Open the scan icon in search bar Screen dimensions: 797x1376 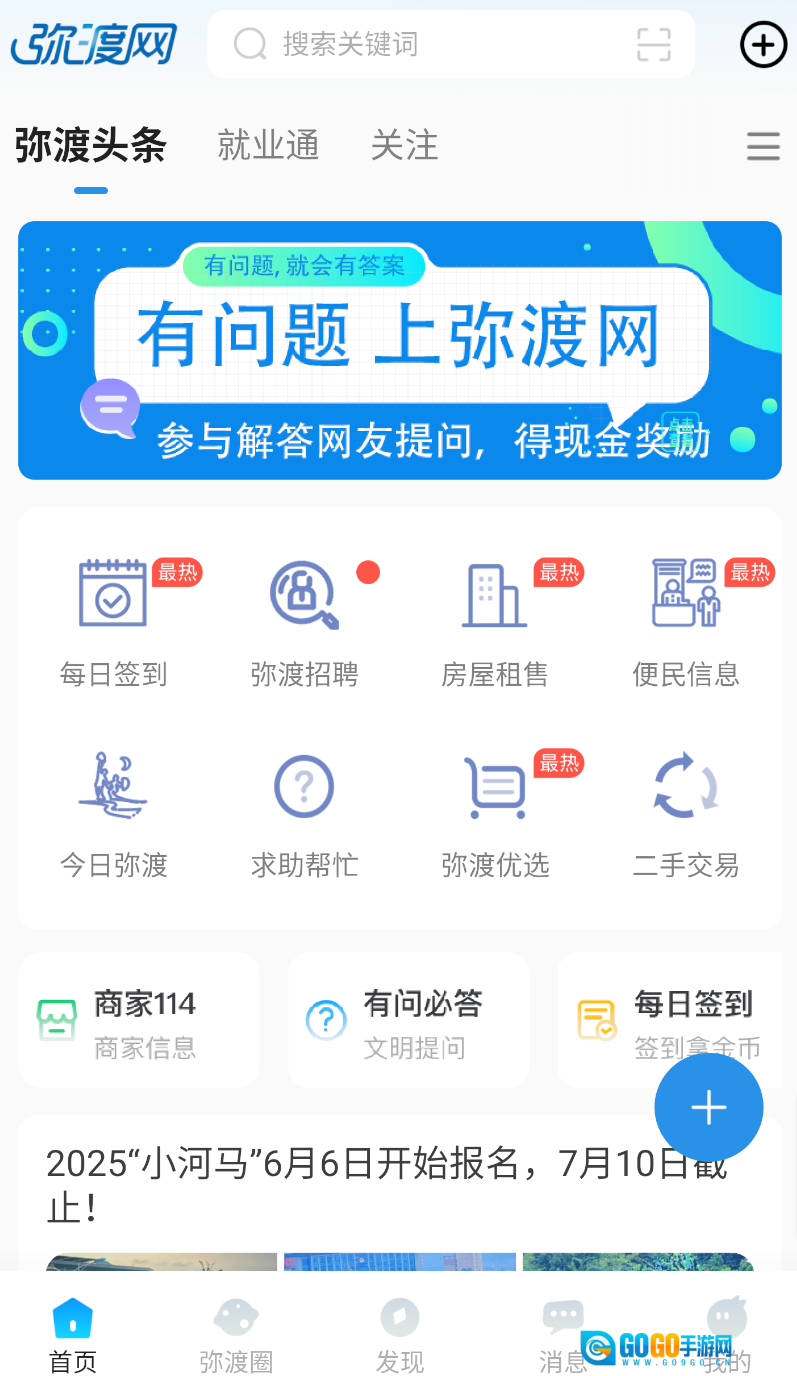(653, 44)
